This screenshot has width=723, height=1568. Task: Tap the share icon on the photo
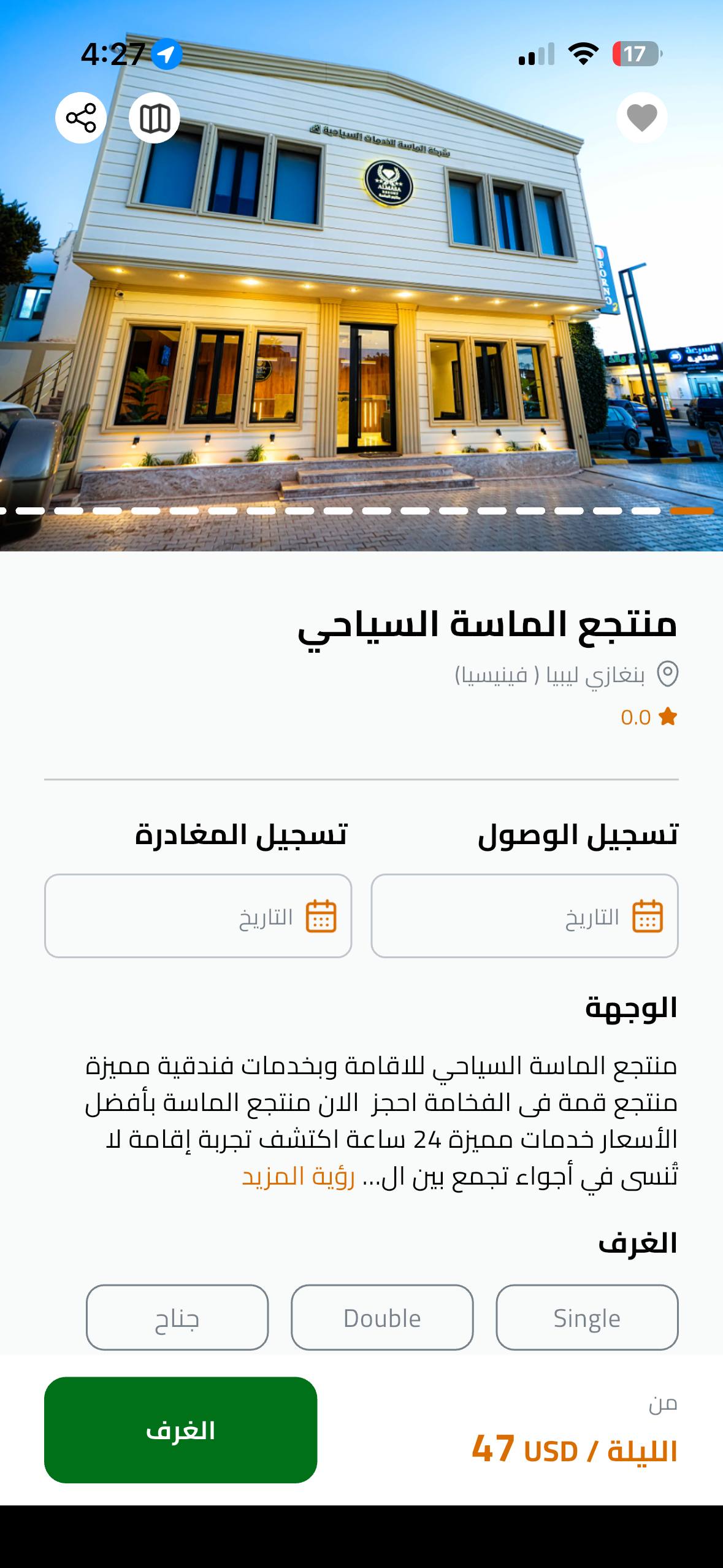click(82, 118)
